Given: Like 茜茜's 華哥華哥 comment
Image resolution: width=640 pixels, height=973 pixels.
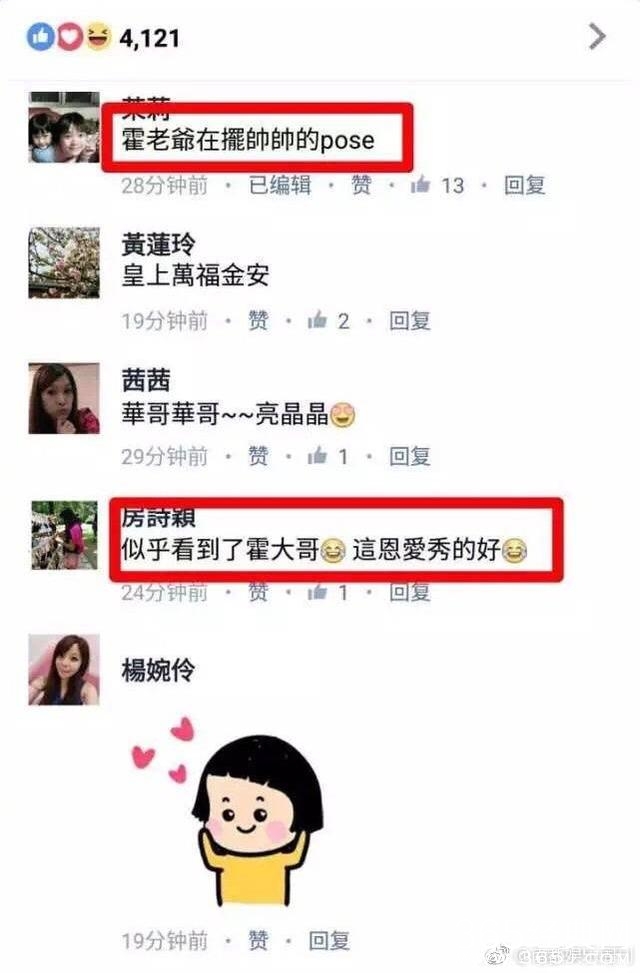Looking at the screenshot, I should tap(258, 456).
